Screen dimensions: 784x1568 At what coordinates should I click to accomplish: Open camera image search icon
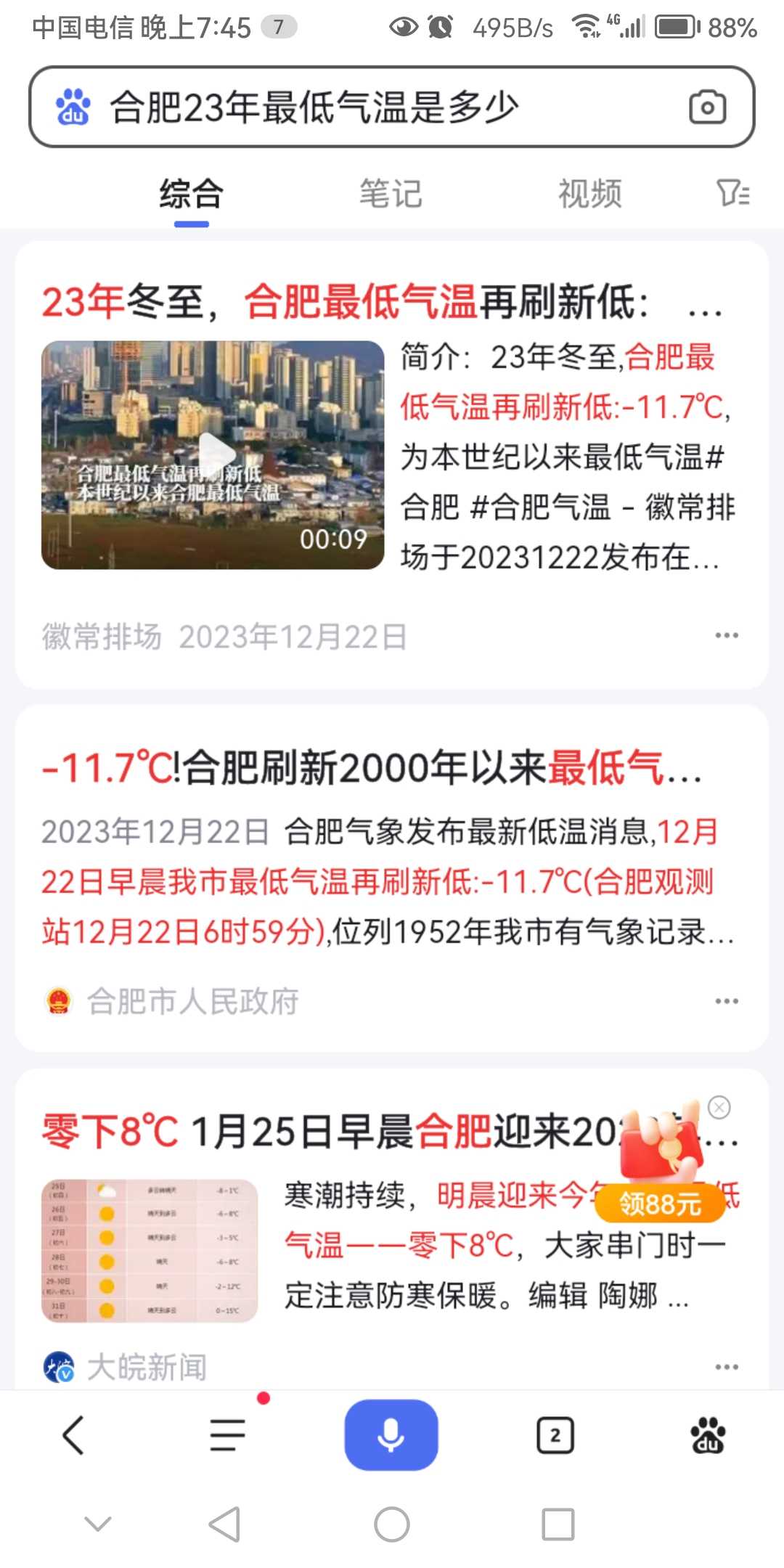click(x=708, y=107)
